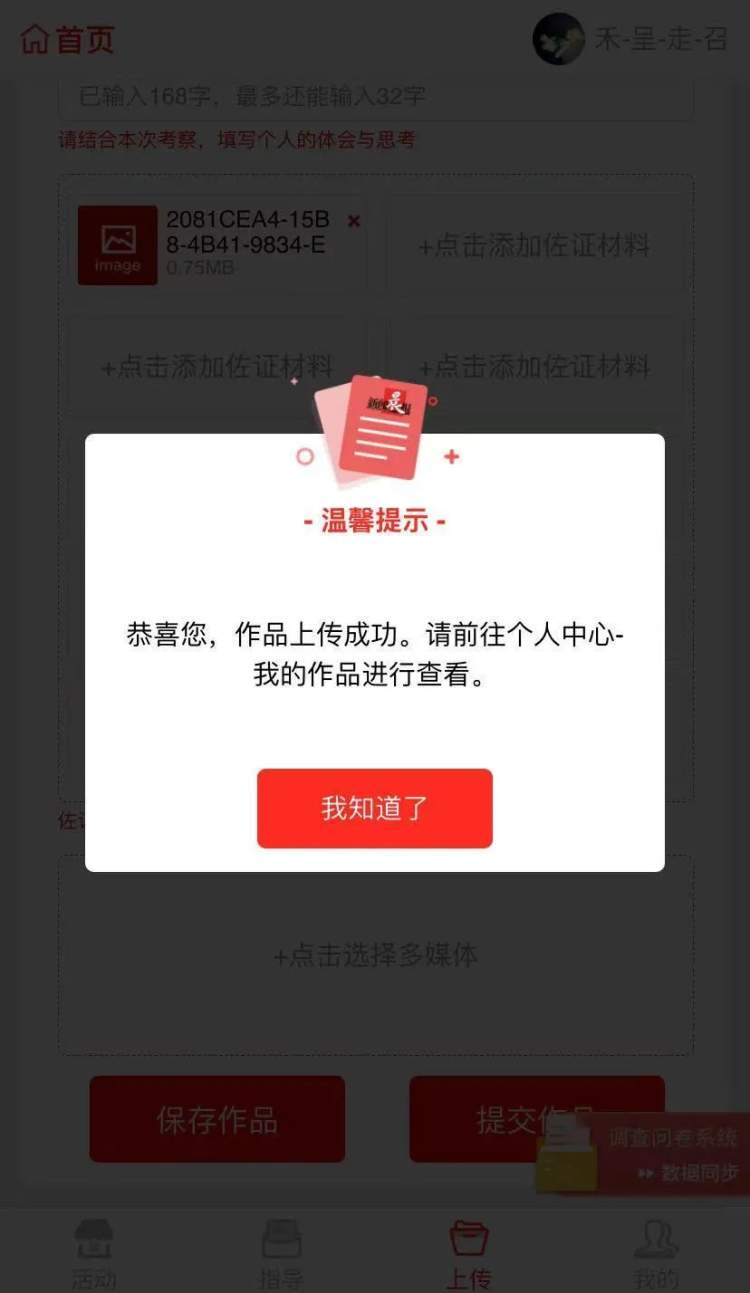Remove the uploaded image 2081CEA4 file

353,221
